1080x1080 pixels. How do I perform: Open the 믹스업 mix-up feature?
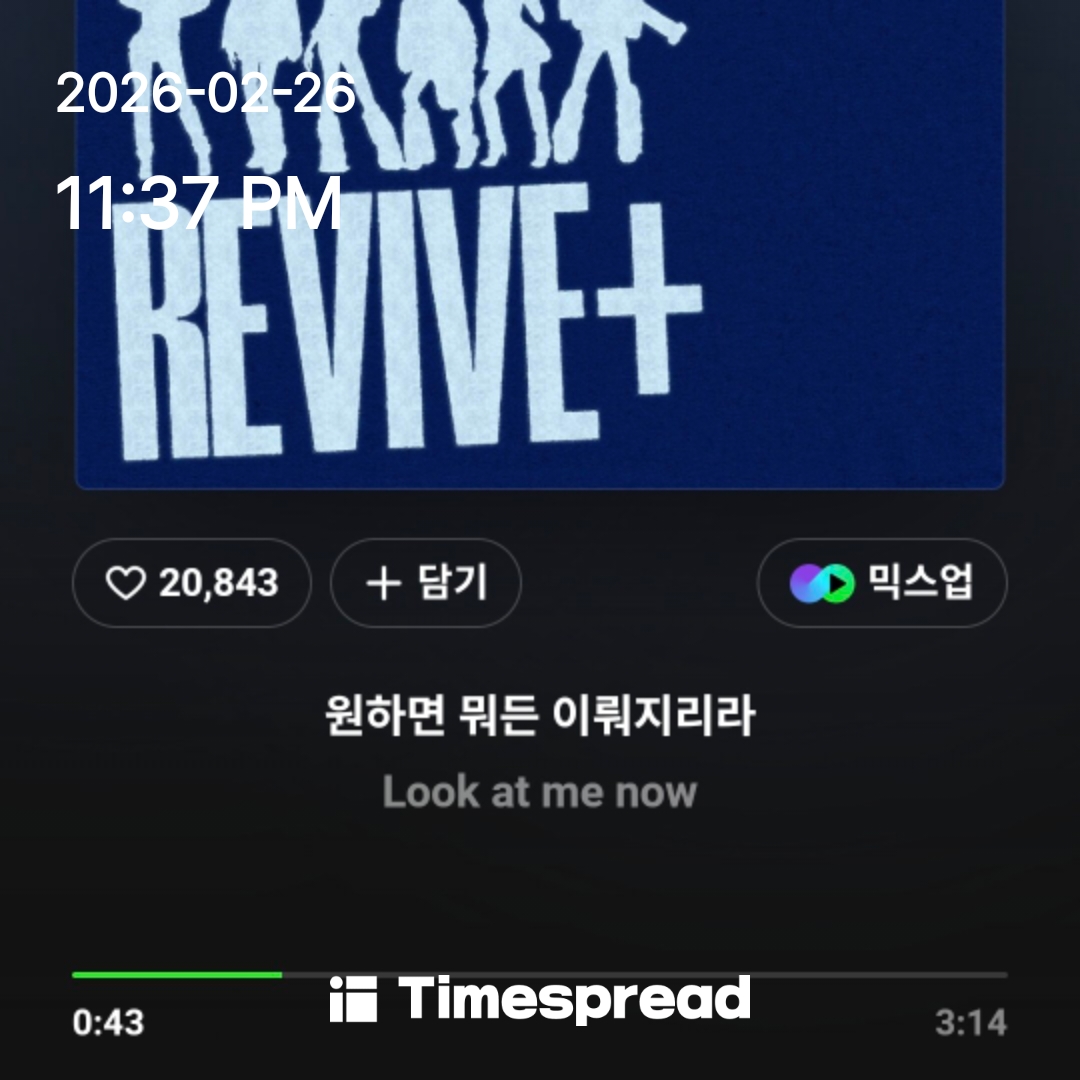[x=881, y=583]
